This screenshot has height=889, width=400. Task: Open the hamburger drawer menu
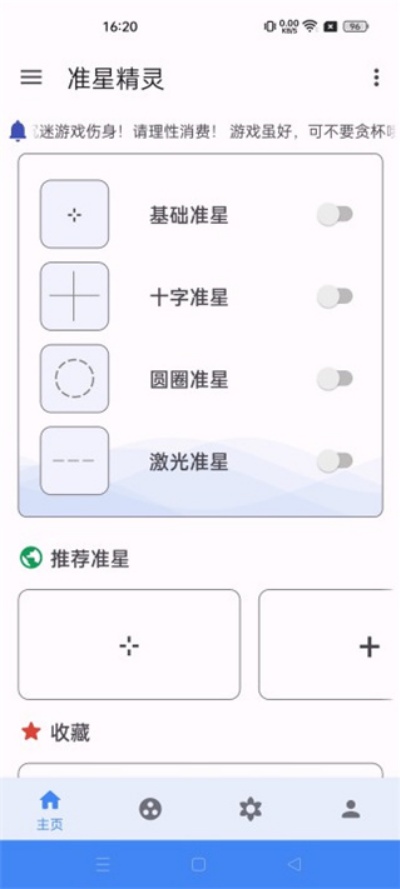pos(31,78)
